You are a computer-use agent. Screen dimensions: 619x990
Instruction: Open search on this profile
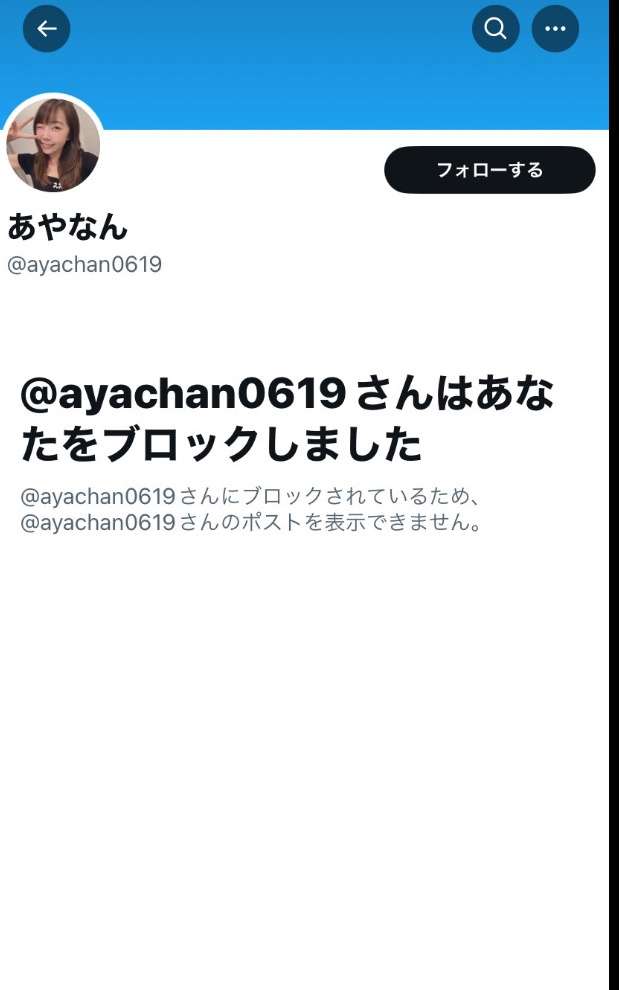495,29
